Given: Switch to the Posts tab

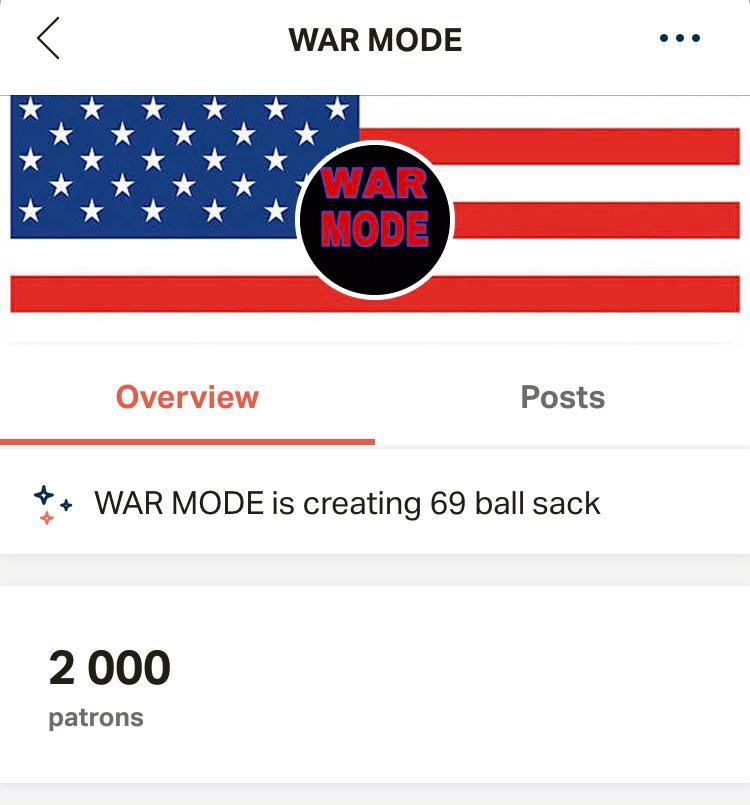Looking at the screenshot, I should pyautogui.click(x=562, y=398).
